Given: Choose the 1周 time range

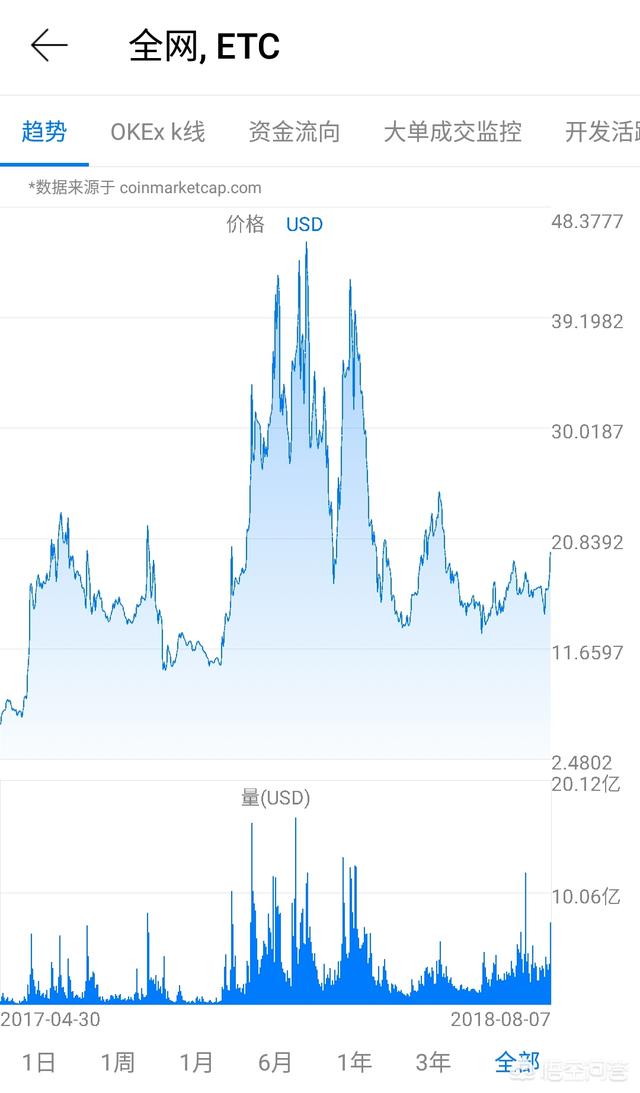Looking at the screenshot, I should tap(117, 1062).
